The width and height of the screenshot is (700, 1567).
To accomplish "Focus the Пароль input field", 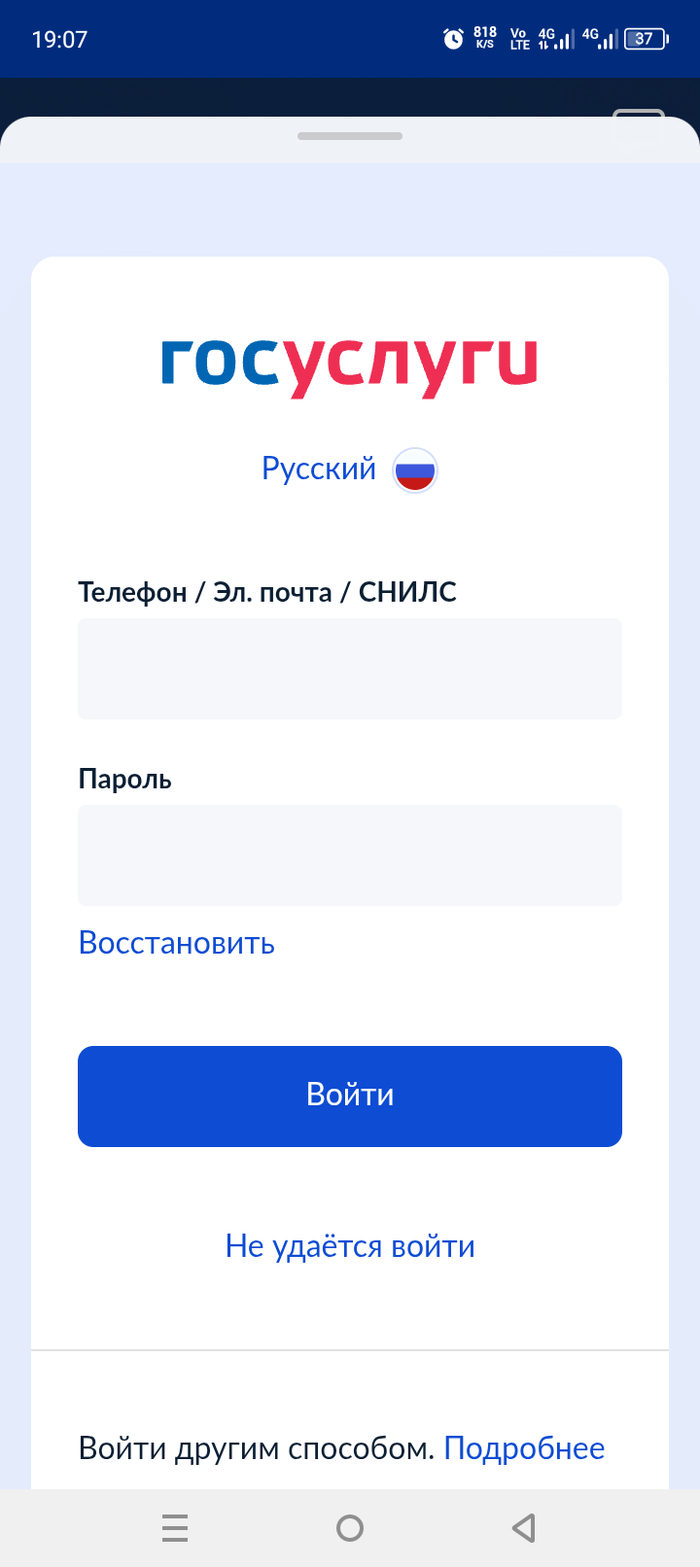I will point(350,855).
